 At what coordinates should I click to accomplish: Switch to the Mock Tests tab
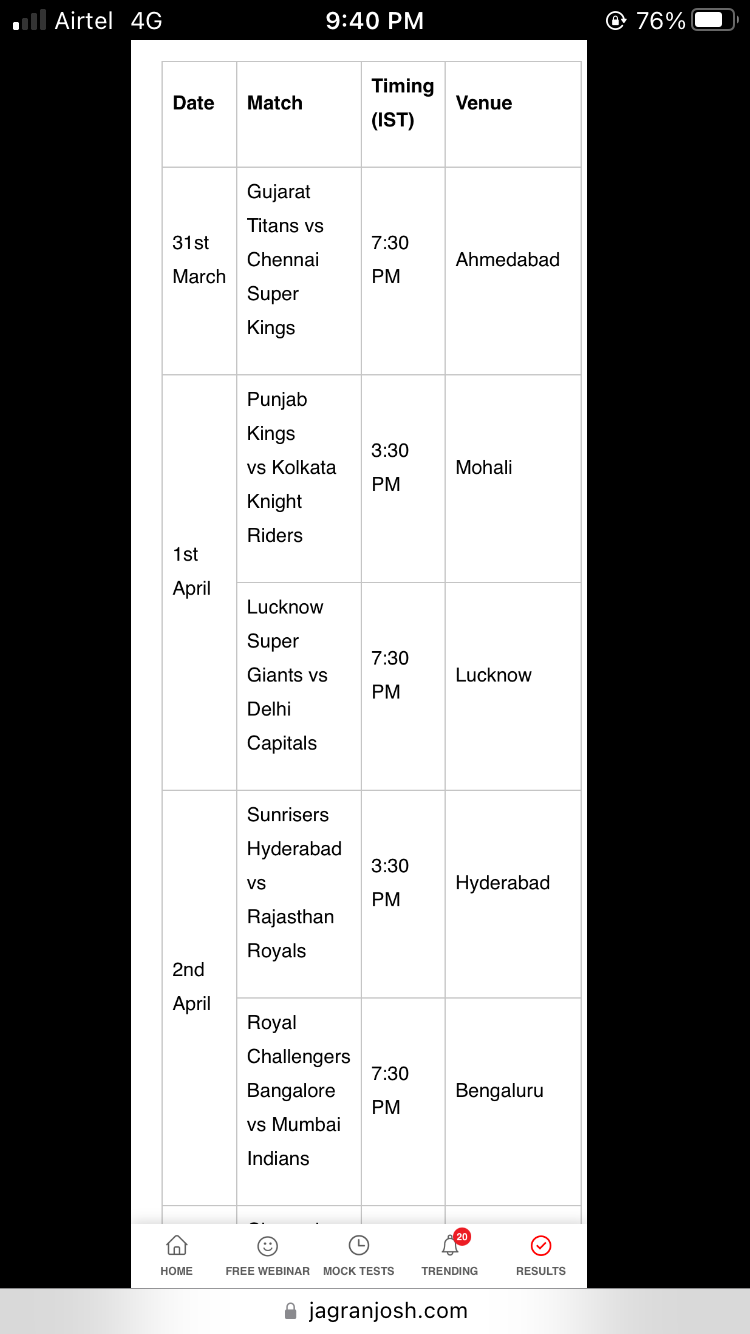(358, 1255)
